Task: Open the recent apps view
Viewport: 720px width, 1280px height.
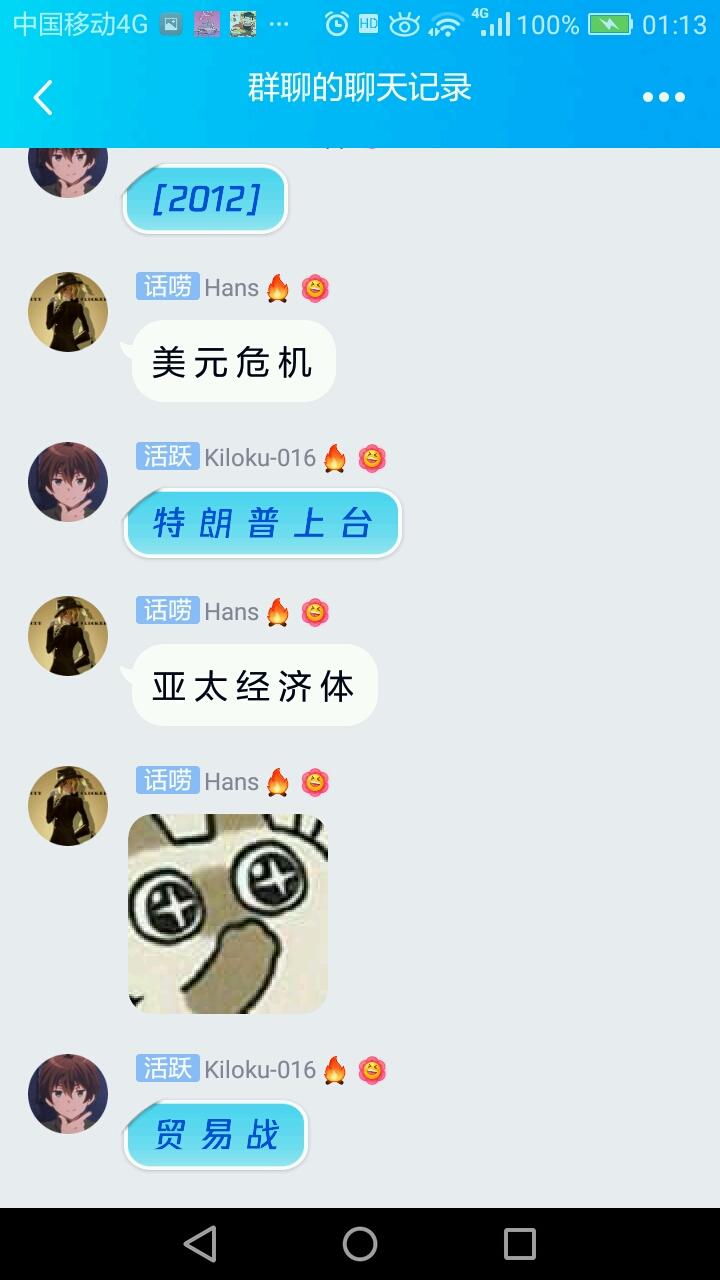Action: tap(519, 1244)
